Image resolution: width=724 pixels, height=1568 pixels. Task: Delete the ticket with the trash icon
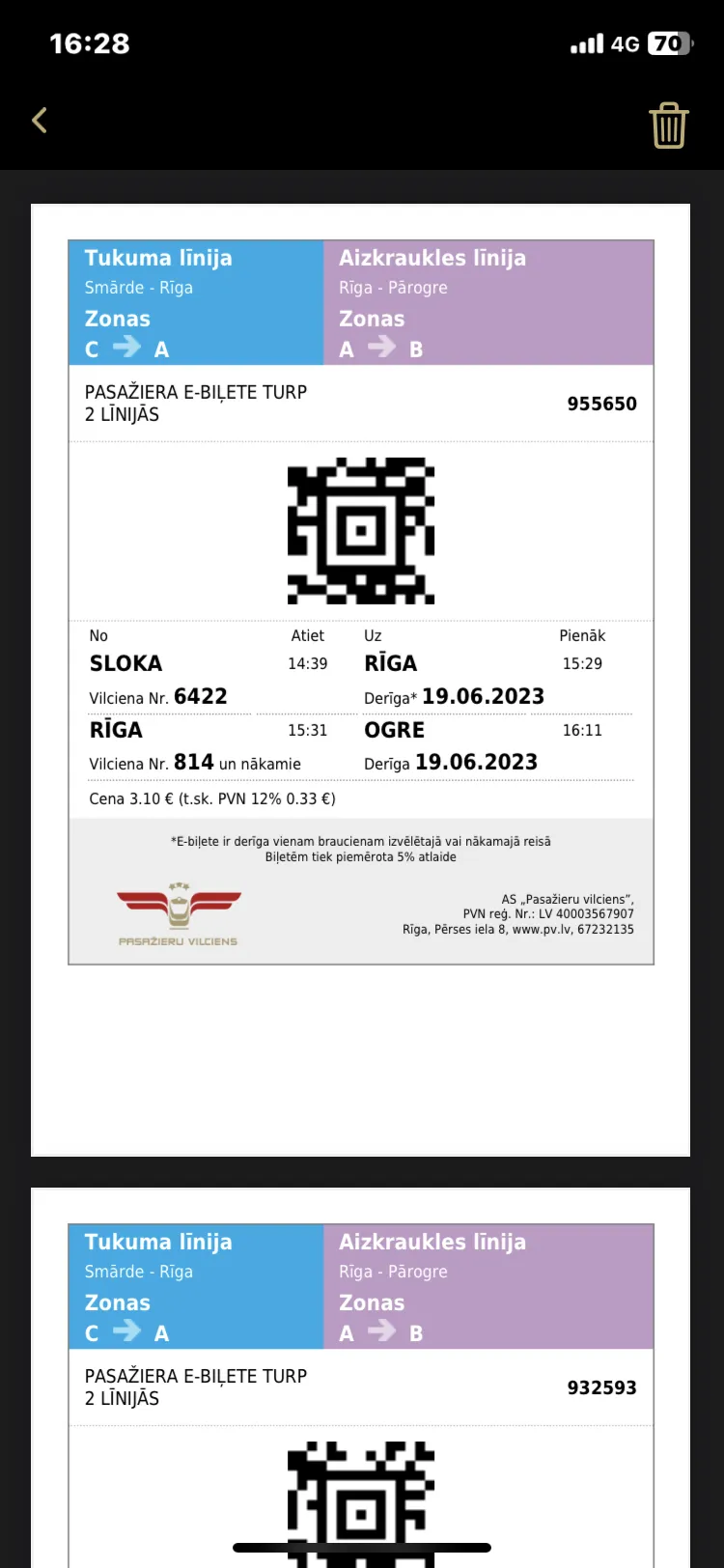(668, 125)
